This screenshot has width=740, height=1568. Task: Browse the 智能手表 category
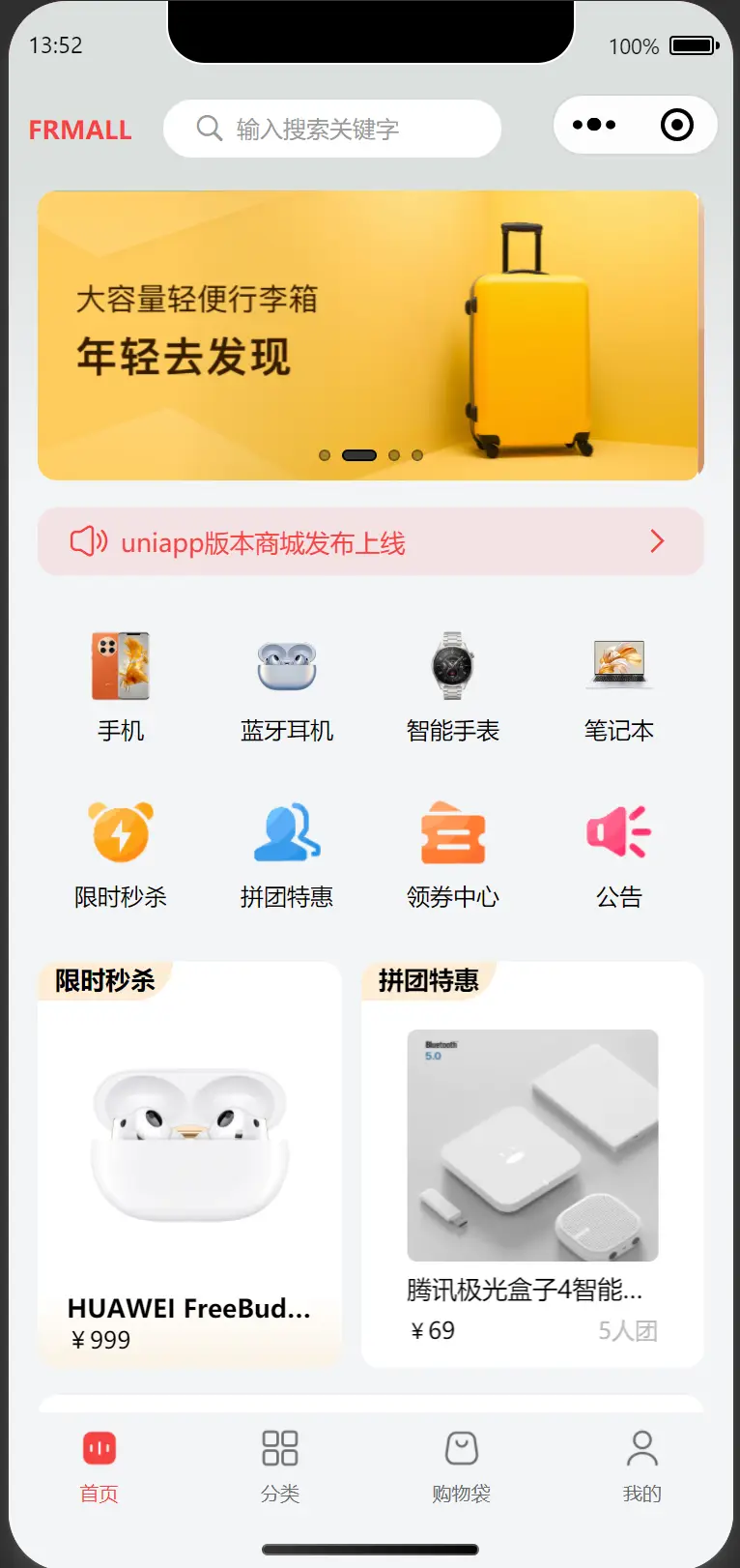(x=453, y=686)
